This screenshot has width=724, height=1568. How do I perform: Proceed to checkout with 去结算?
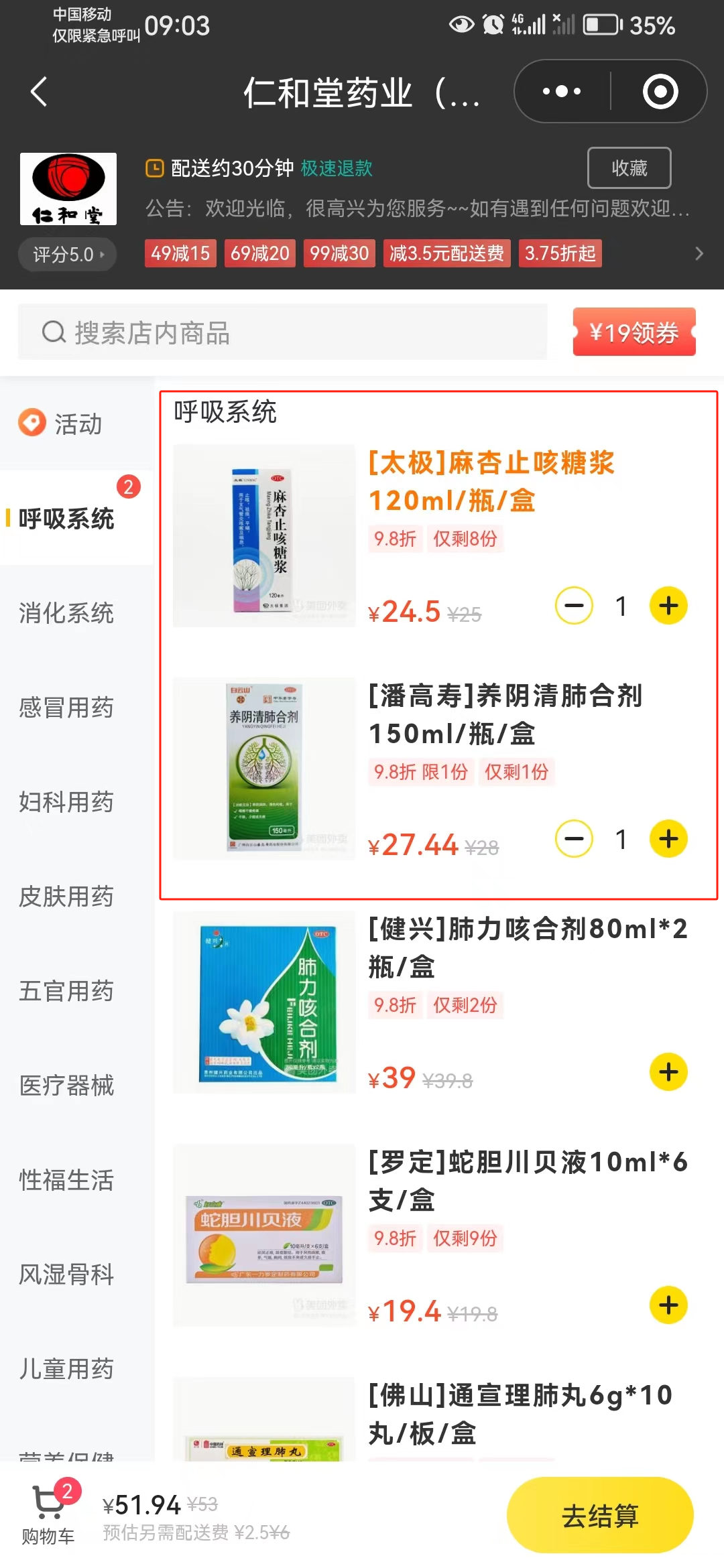pyautogui.click(x=599, y=1516)
